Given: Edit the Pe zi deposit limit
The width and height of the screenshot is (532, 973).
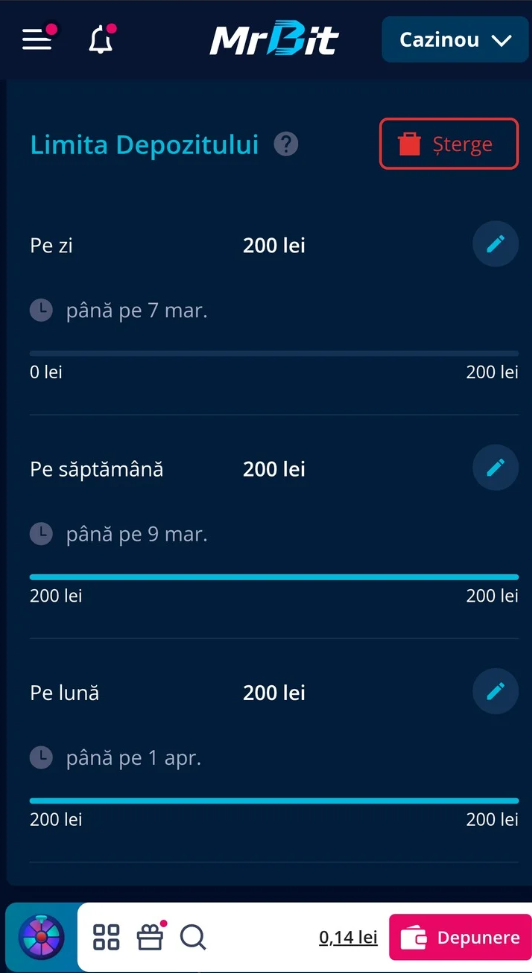Looking at the screenshot, I should pos(495,244).
